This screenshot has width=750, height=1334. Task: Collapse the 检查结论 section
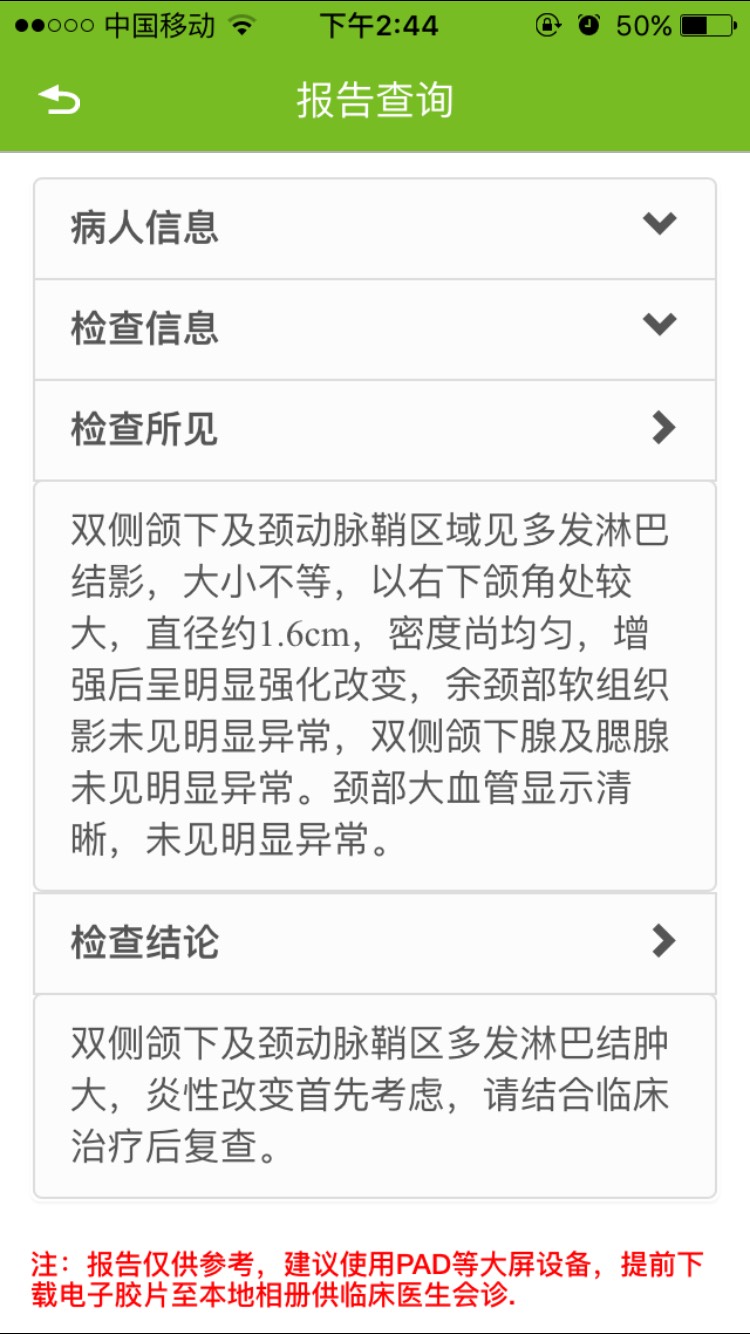[375, 942]
